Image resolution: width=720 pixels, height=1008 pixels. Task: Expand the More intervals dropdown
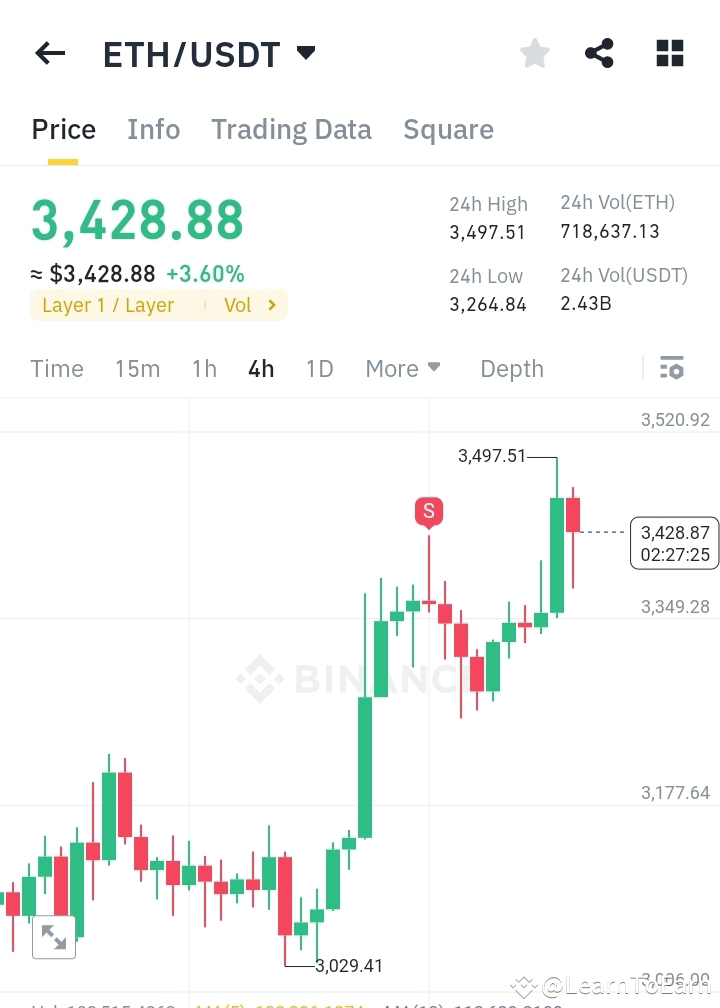(x=402, y=368)
